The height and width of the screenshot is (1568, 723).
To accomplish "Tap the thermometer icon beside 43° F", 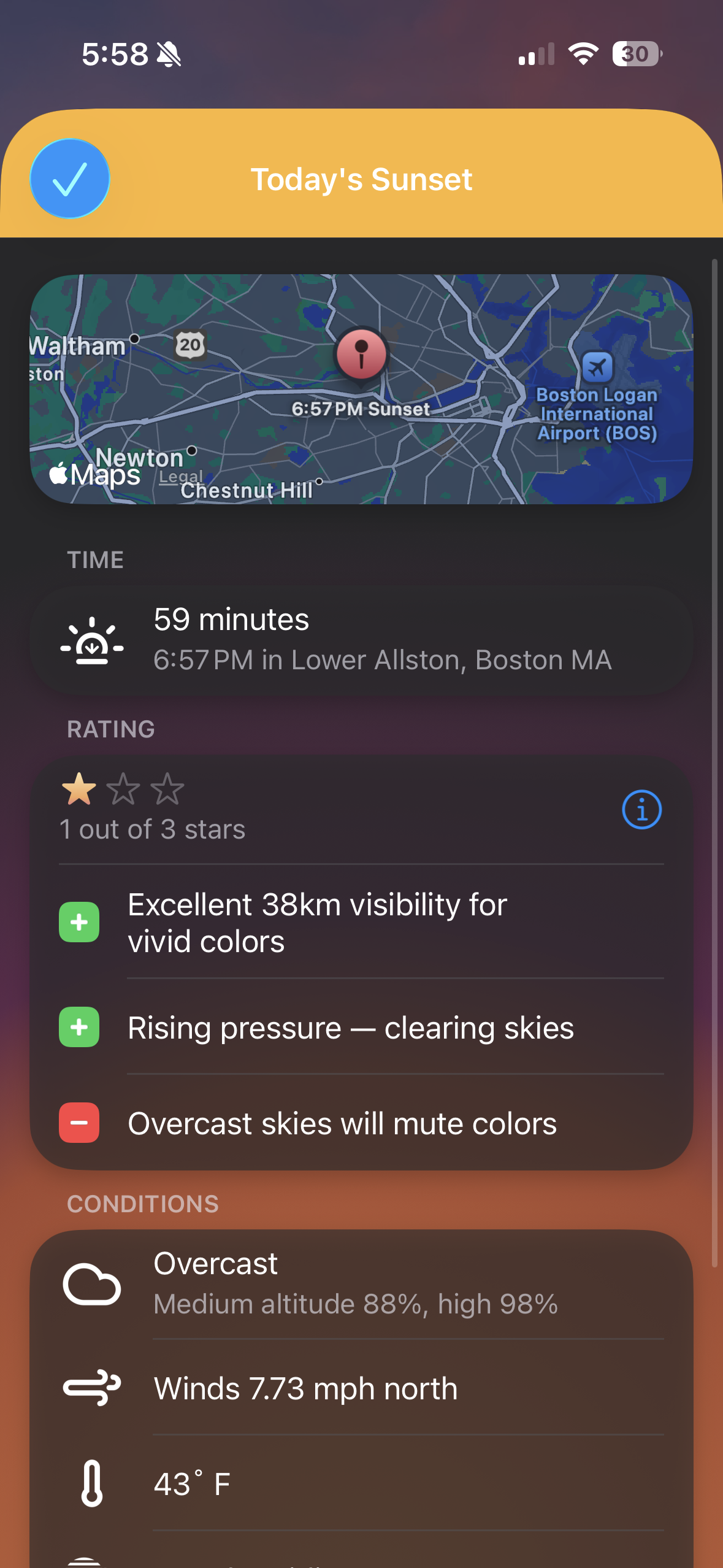I will point(92,1483).
